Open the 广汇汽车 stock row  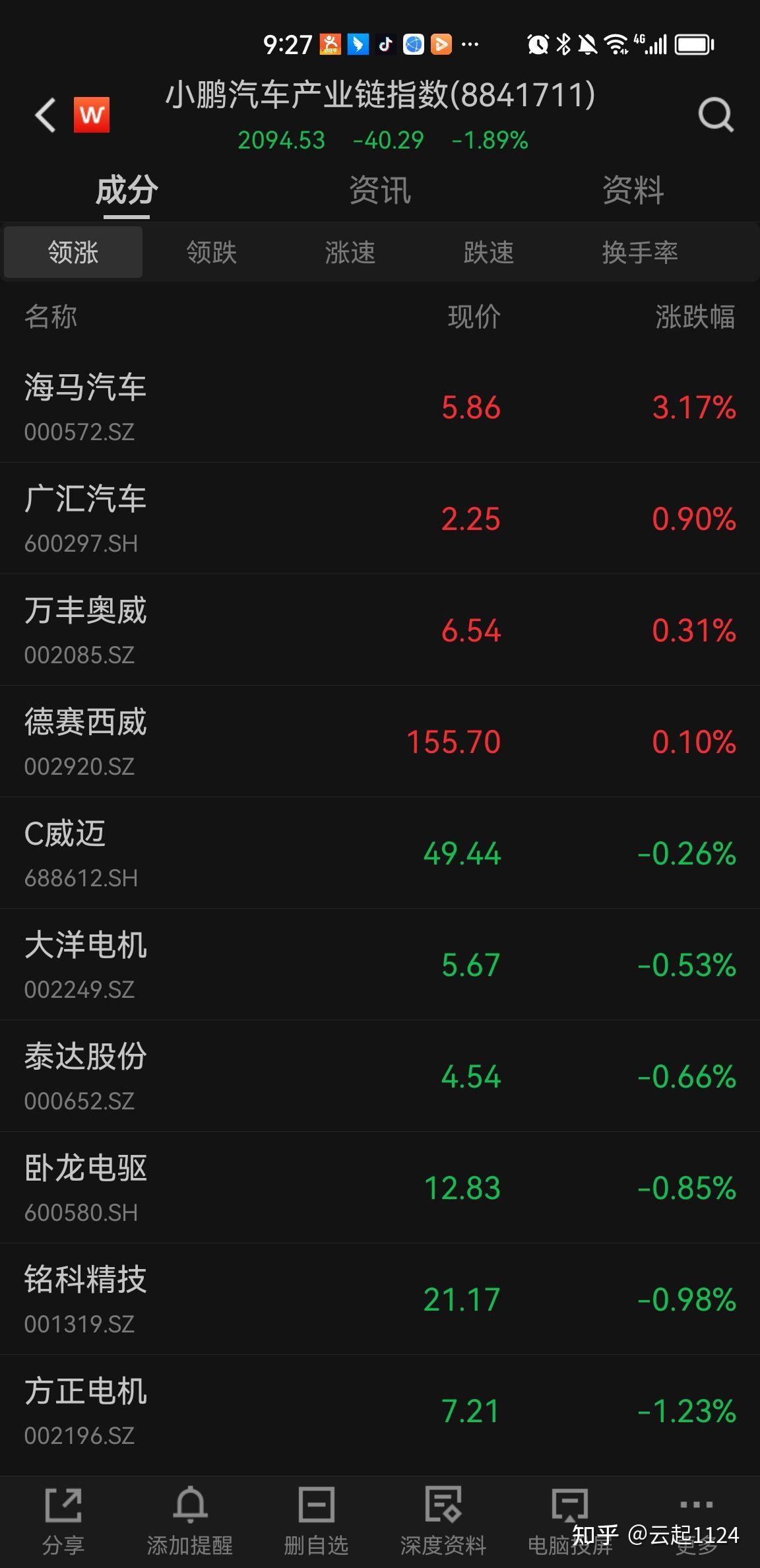click(380, 518)
